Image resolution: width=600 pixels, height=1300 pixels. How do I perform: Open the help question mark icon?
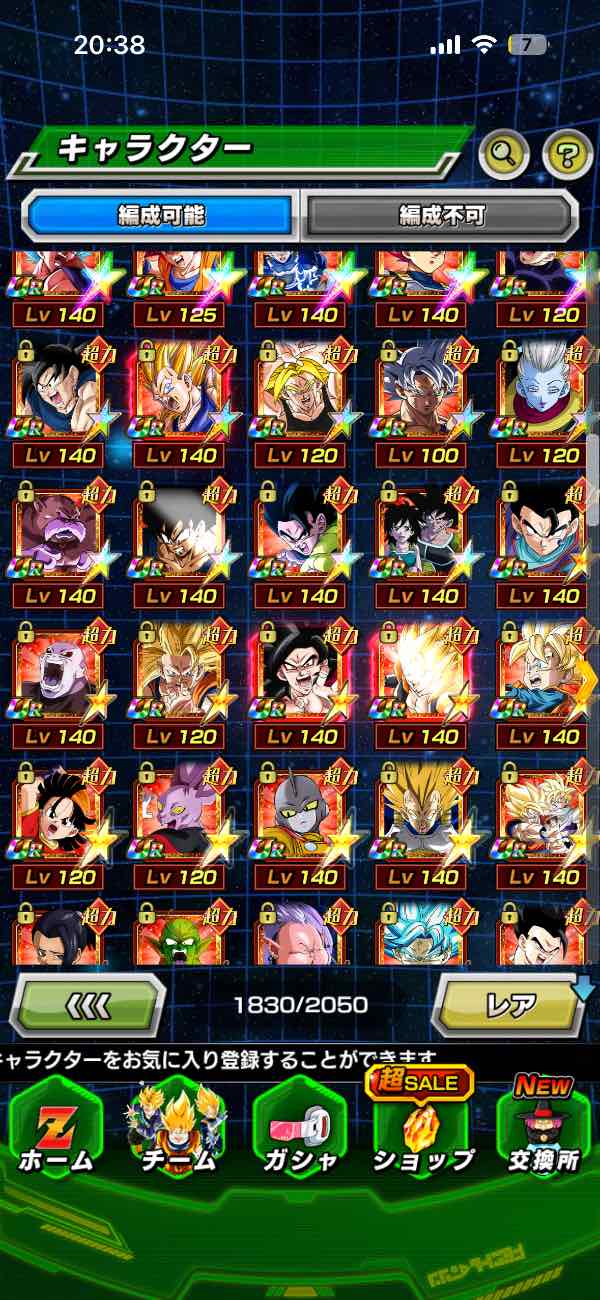point(567,153)
